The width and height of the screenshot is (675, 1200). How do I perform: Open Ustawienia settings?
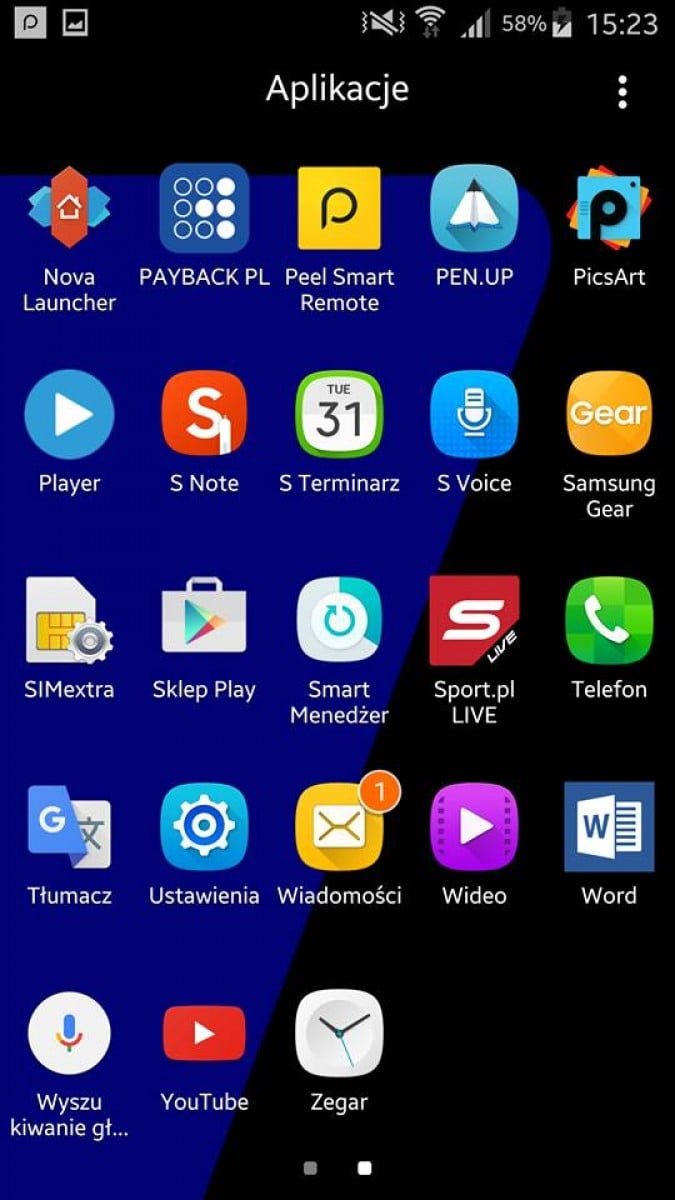[x=204, y=826]
